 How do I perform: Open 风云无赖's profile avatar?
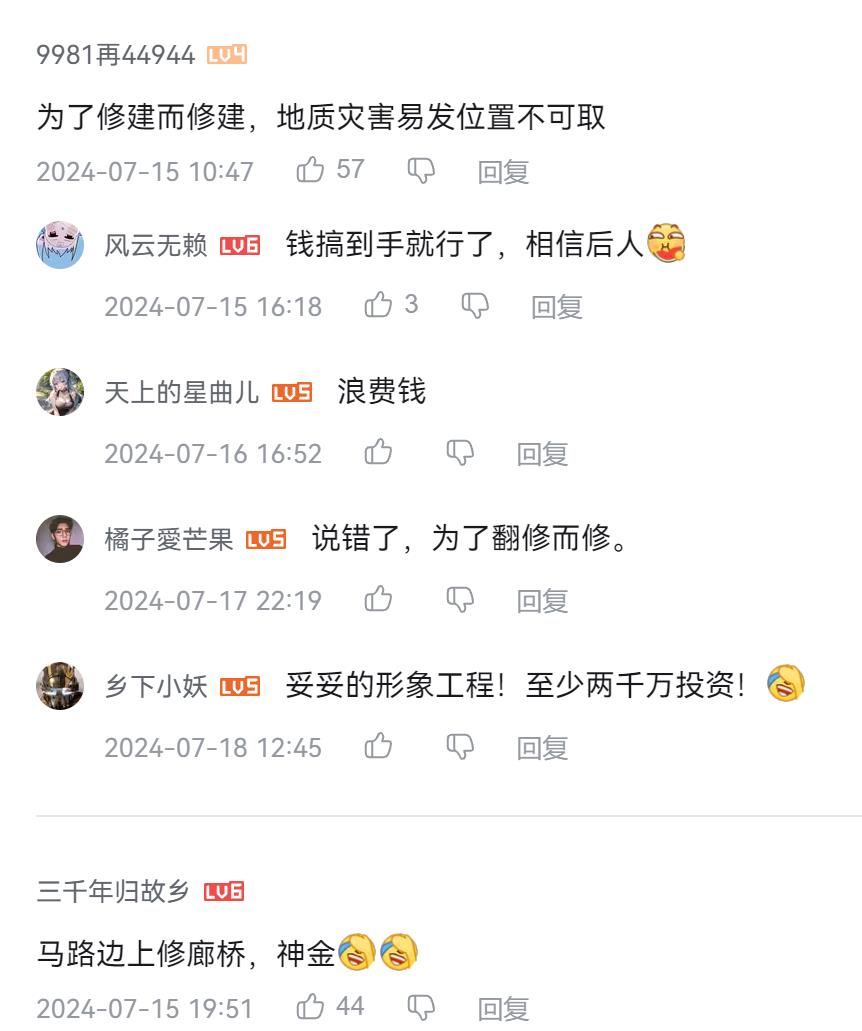pyautogui.click(x=60, y=245)
